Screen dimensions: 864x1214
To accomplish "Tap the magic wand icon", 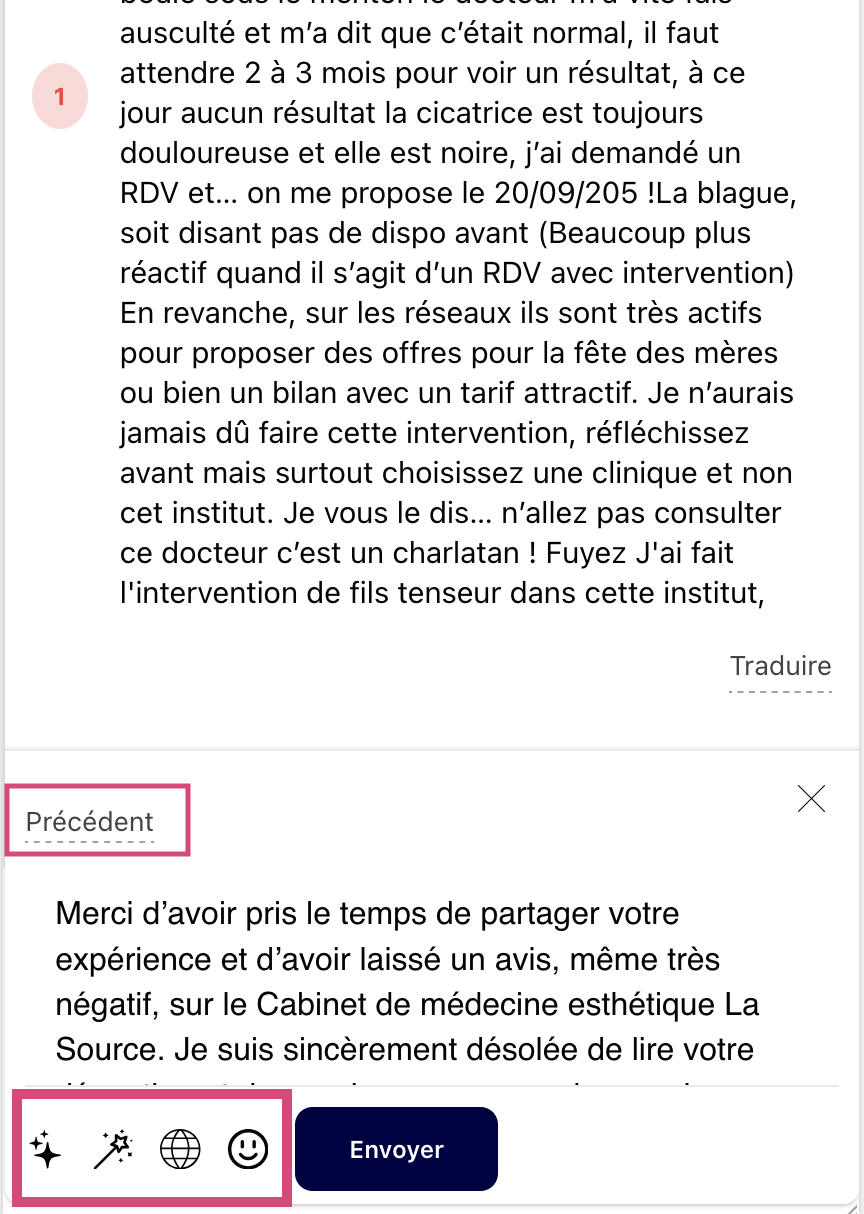I will pyautogui.click(x=113, y=1150).
